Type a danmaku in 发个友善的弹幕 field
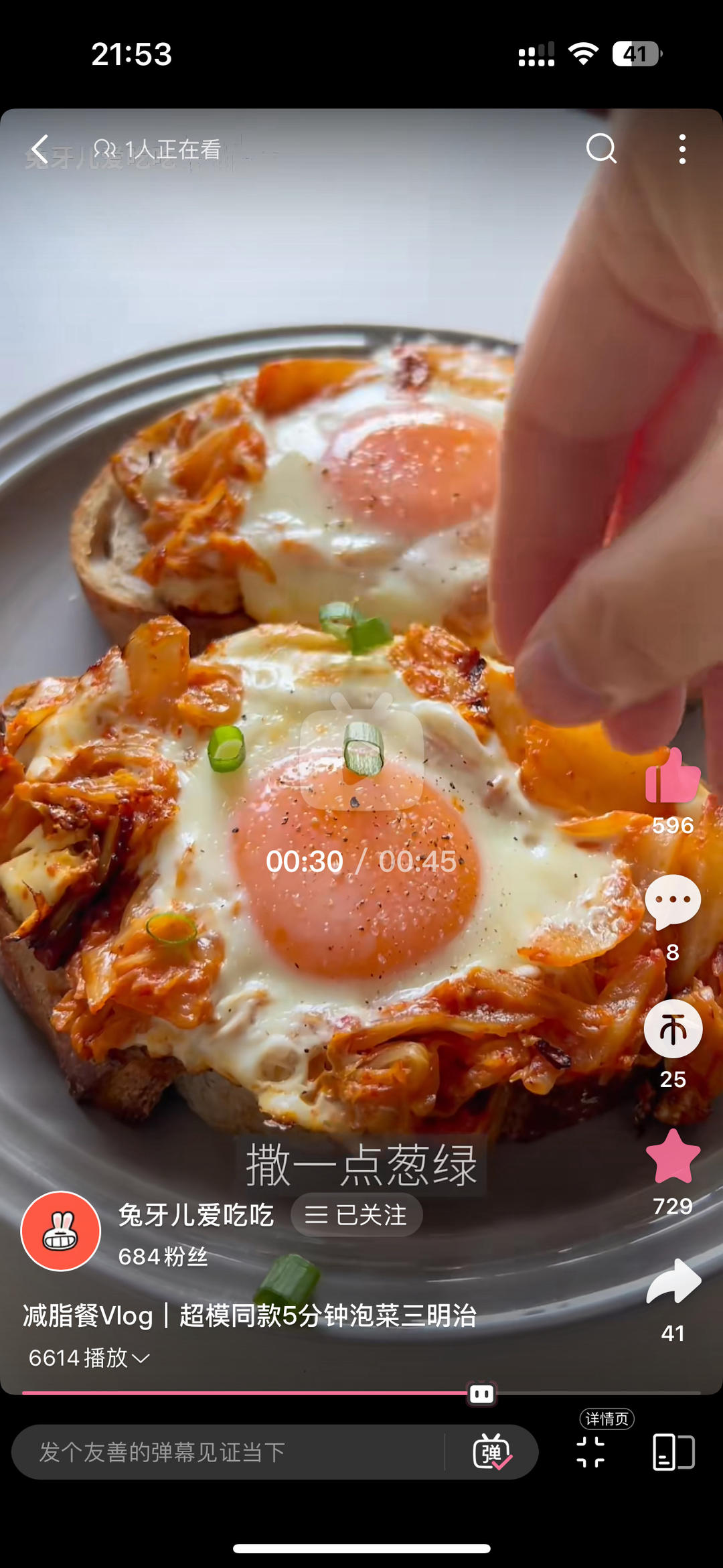The width and height of the screenshot is (723, 1568). click(228, 1452)
